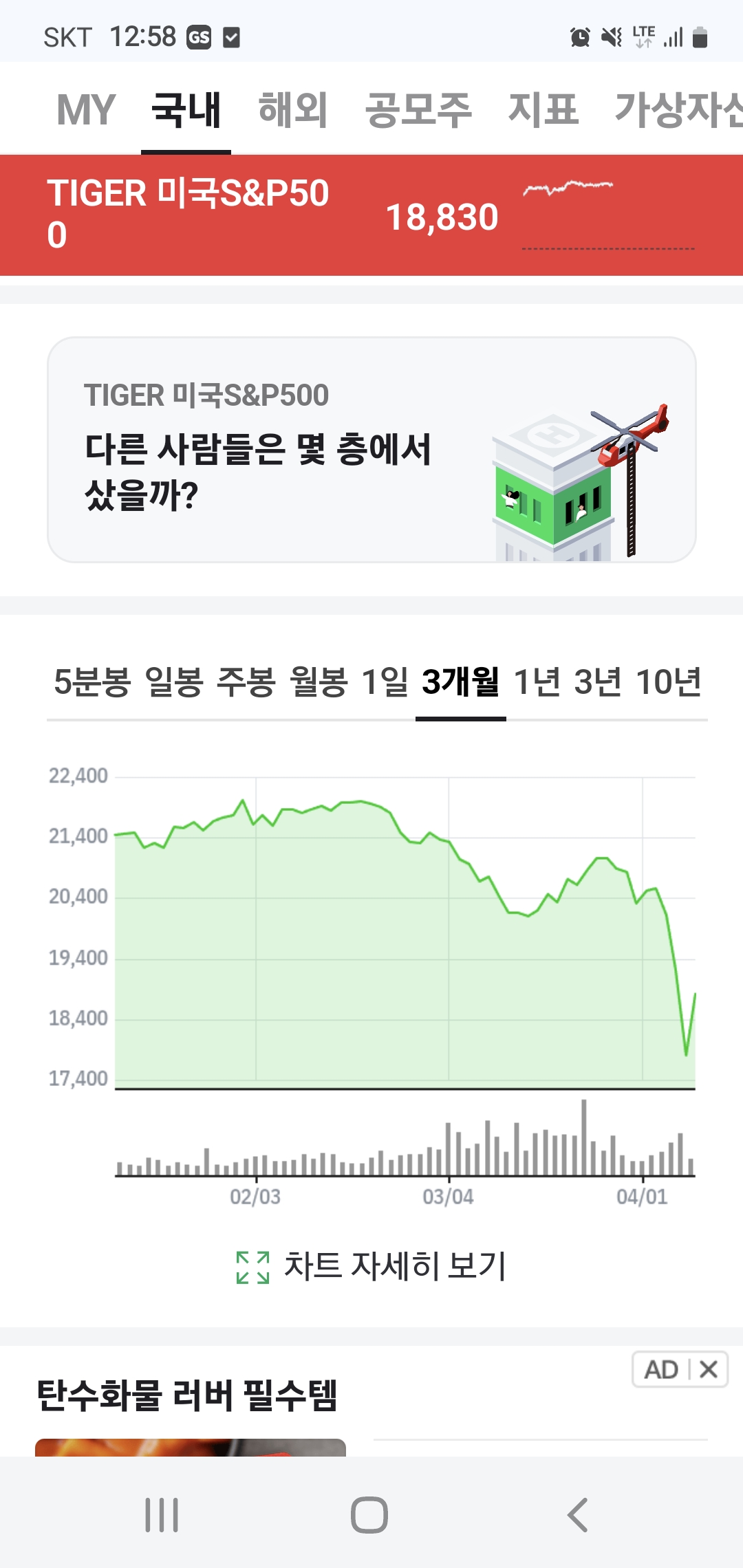743x1568 pixels.
Task: Tap 차트 자세히 보기 to expand chart
Action: [x=371, y=1266]
